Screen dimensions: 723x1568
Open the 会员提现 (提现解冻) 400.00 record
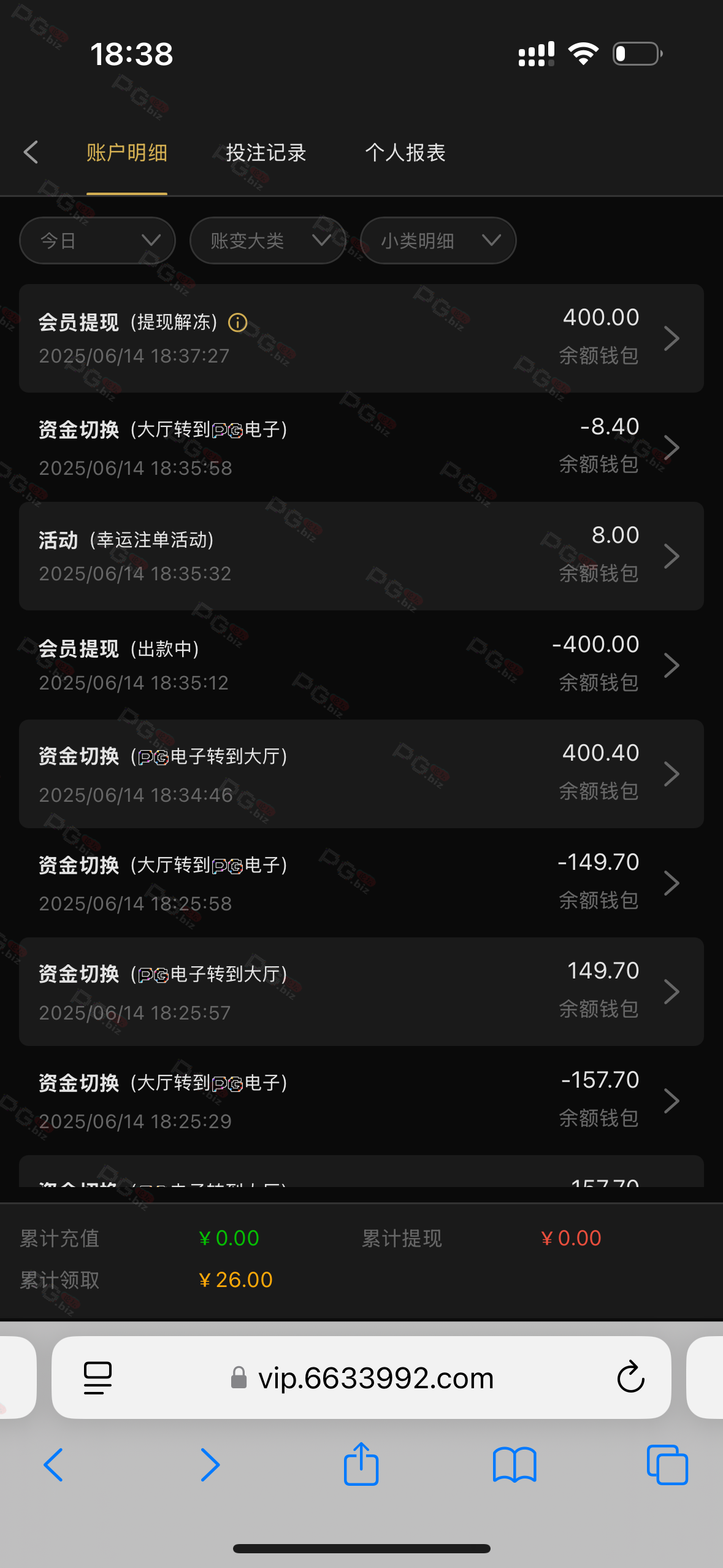point(361,338)
